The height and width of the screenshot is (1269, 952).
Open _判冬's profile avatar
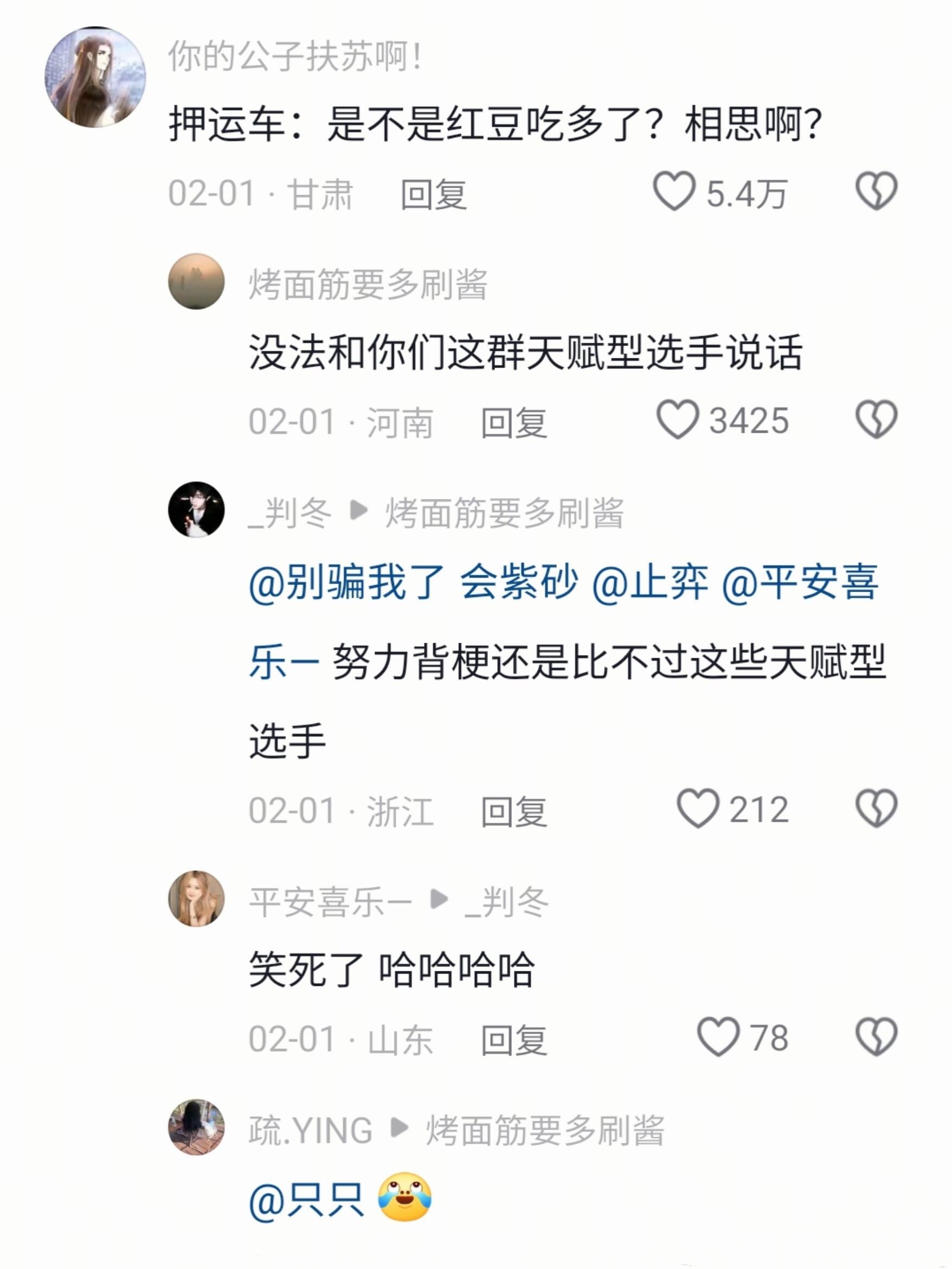click(198, 514)
